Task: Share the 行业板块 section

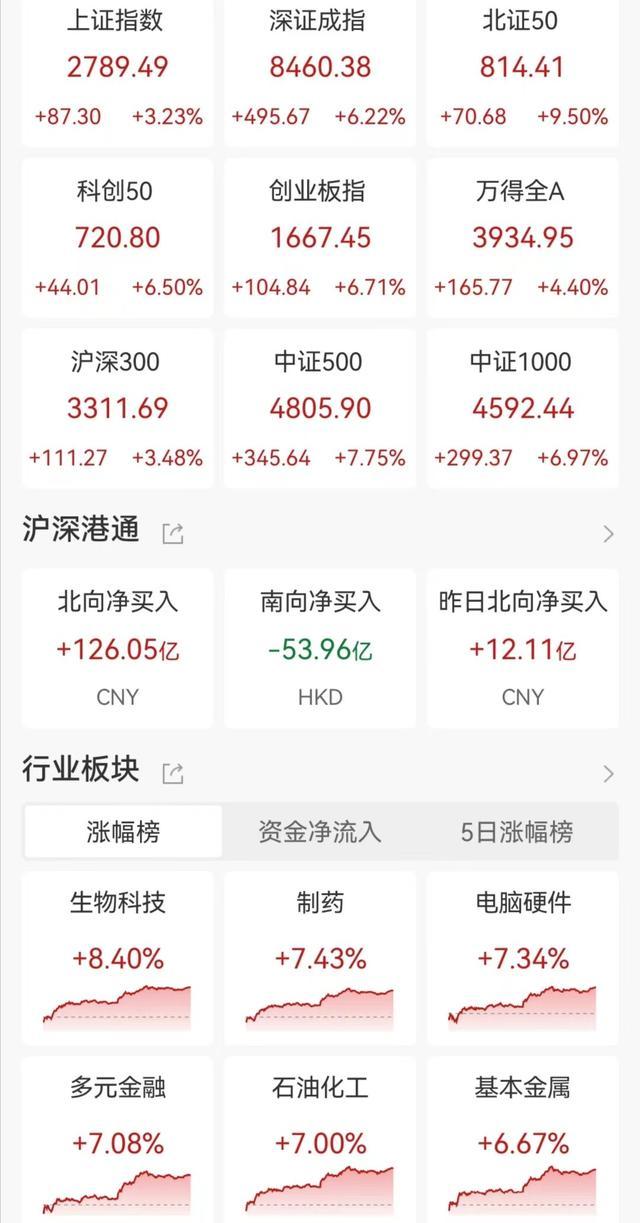Action: pos(173,773)
